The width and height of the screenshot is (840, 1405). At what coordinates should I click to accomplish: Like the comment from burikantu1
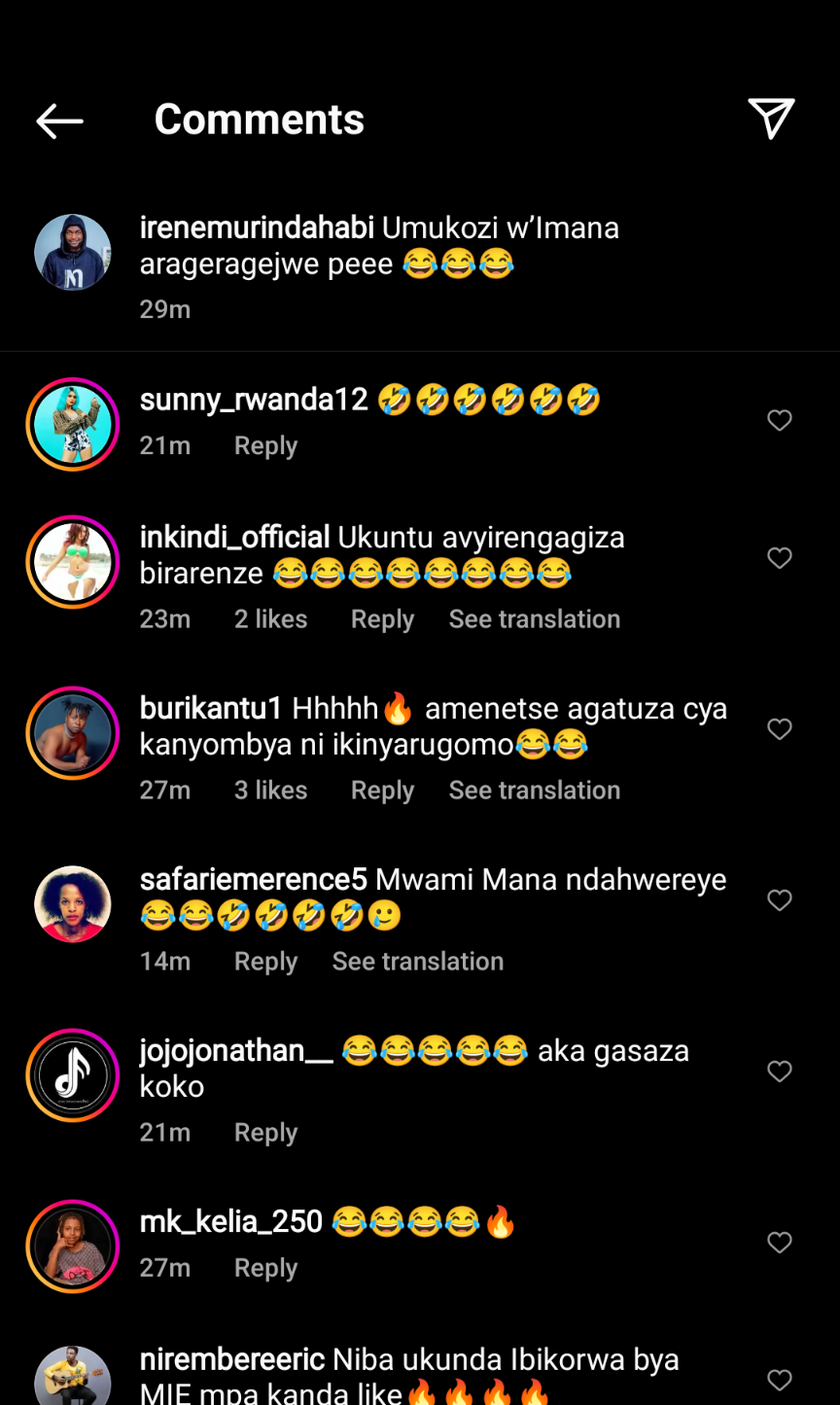780,729
